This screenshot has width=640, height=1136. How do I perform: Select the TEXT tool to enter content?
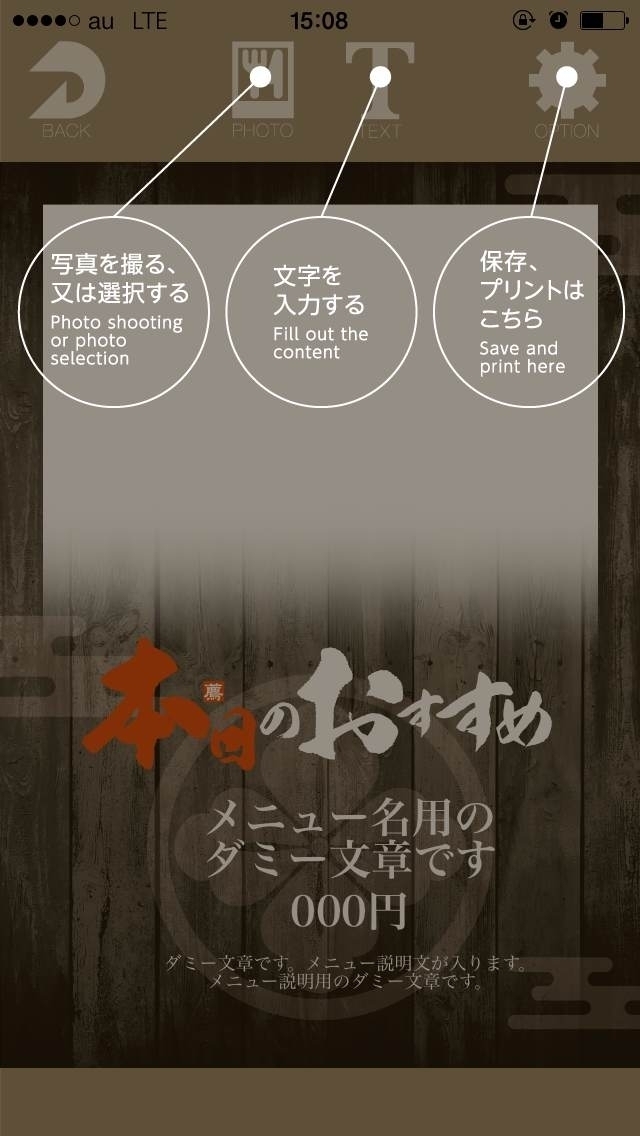pos(380,89)
